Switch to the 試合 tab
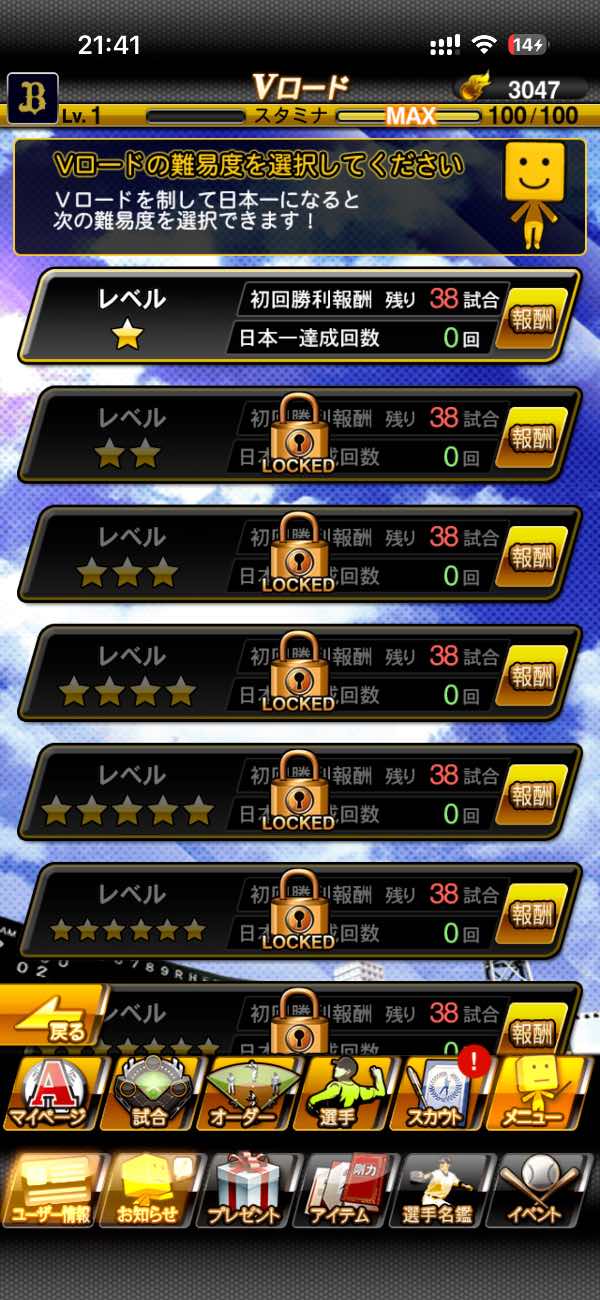Image resolution: width=600 pixels, height=1300 pixels. 150,1093
